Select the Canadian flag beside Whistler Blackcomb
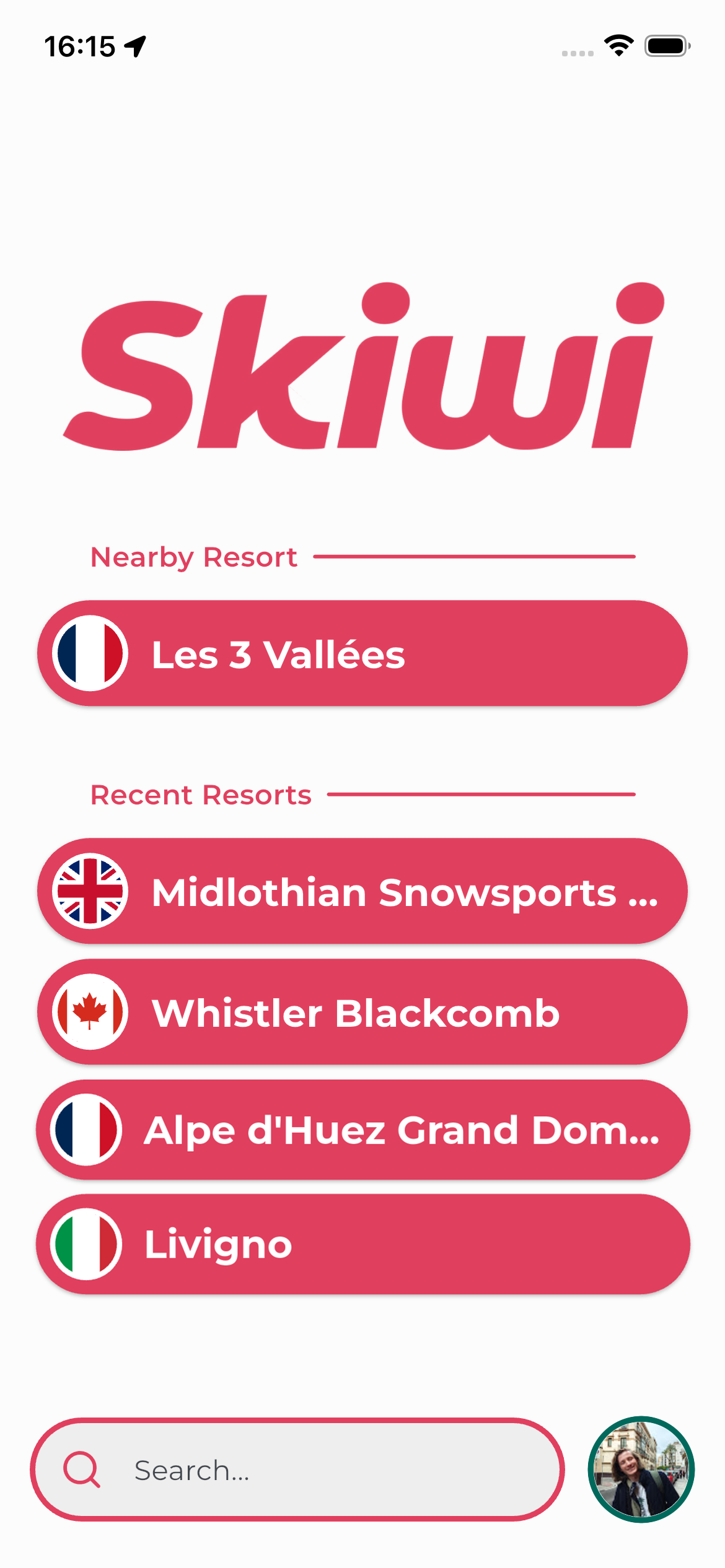 [90, 1011]
